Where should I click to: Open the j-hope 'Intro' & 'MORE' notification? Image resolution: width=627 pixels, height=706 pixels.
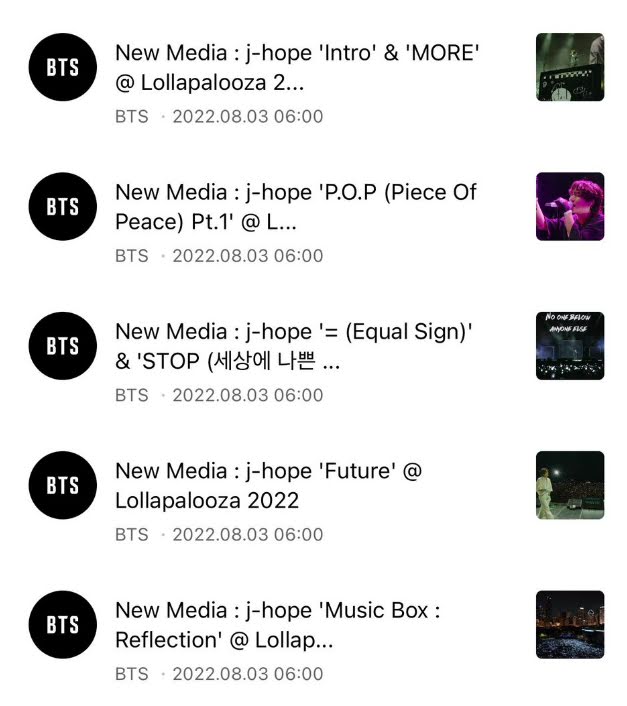[297, 67]
